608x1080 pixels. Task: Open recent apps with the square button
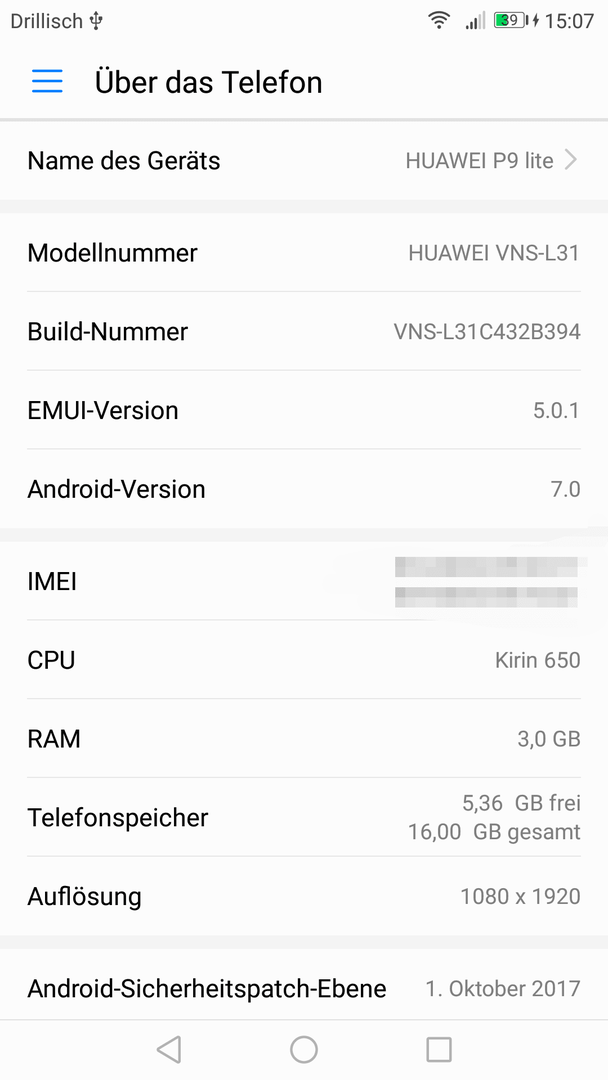click(x=438, y=1049)
